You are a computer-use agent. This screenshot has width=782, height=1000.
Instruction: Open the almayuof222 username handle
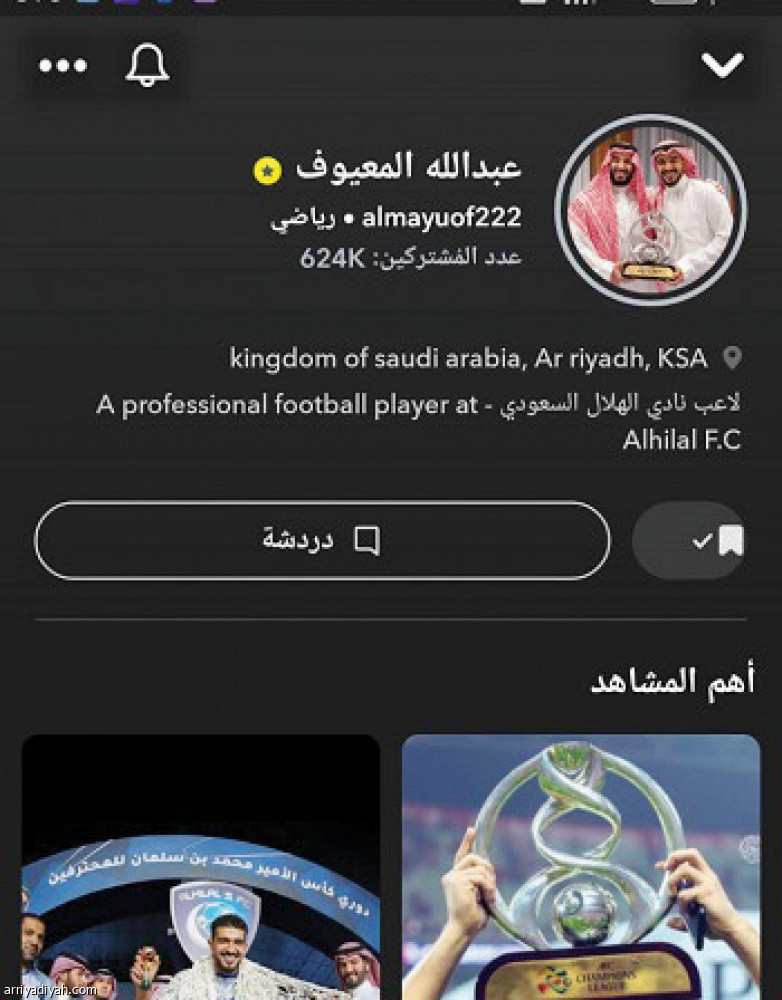(x=442, y=218)
